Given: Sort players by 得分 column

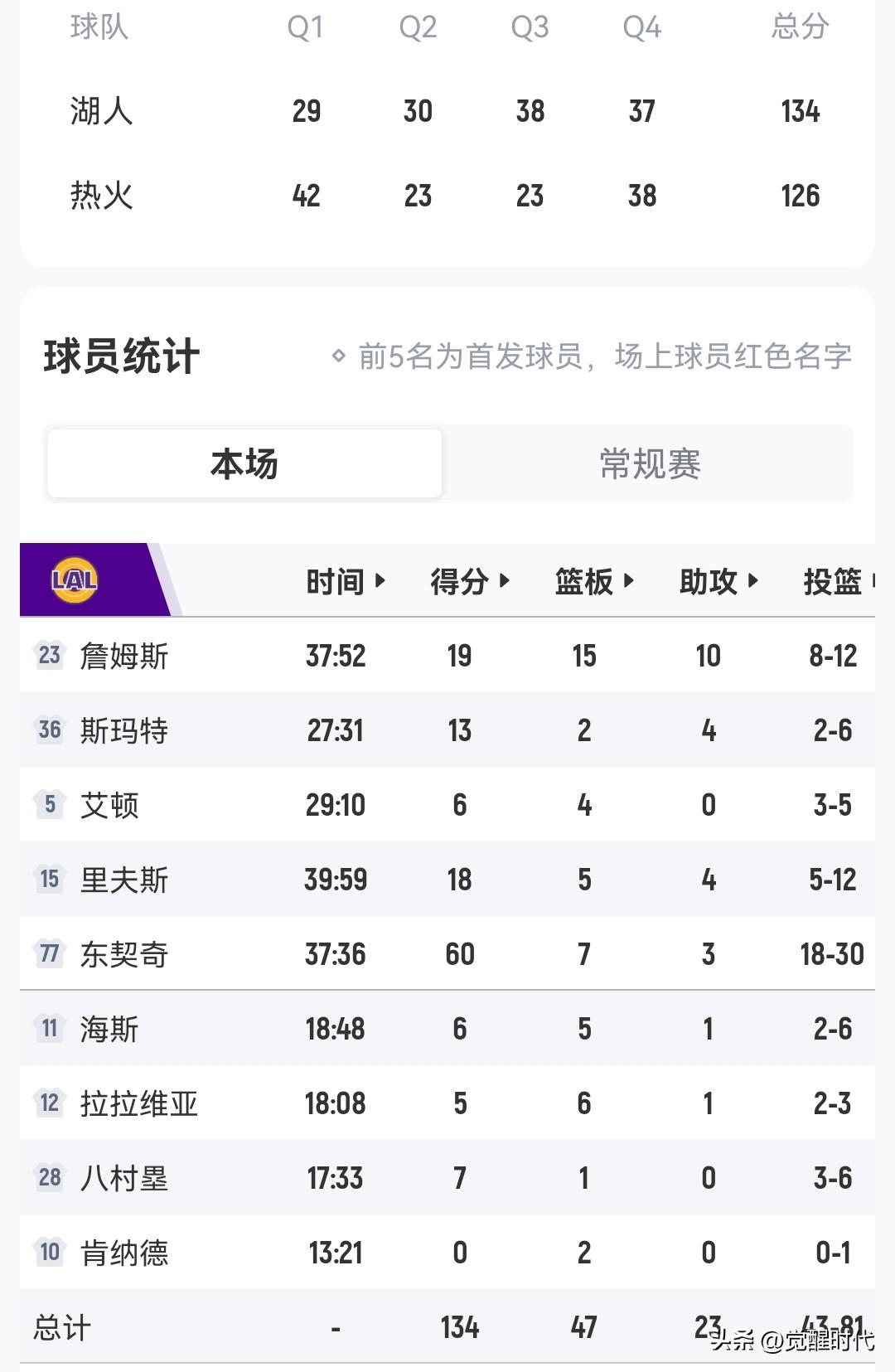Looking at the screenshot, I should (x=470, y=581).
